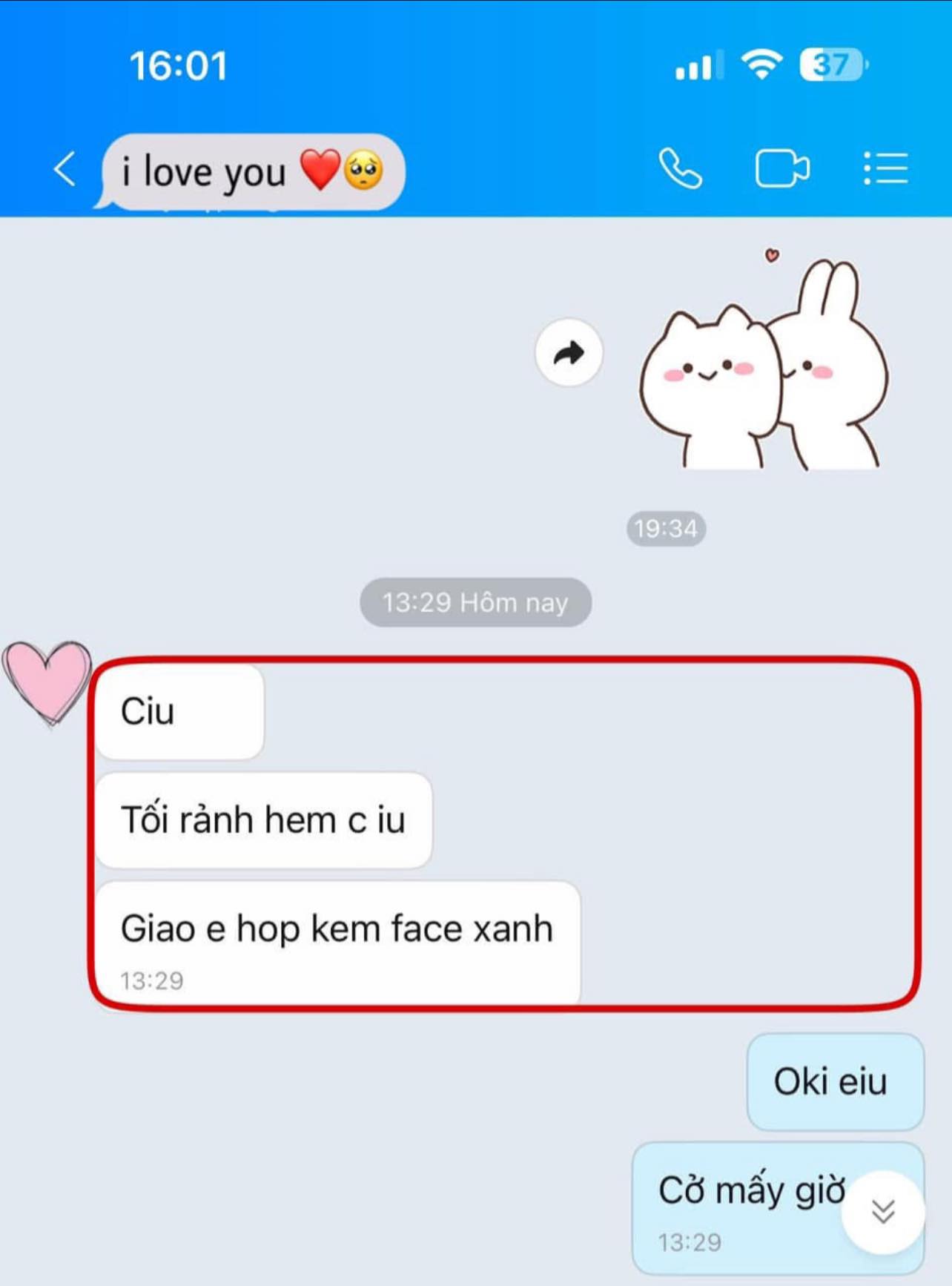Start a voice call
This screenshot has width=952, height=1286.
pos(680,169)
